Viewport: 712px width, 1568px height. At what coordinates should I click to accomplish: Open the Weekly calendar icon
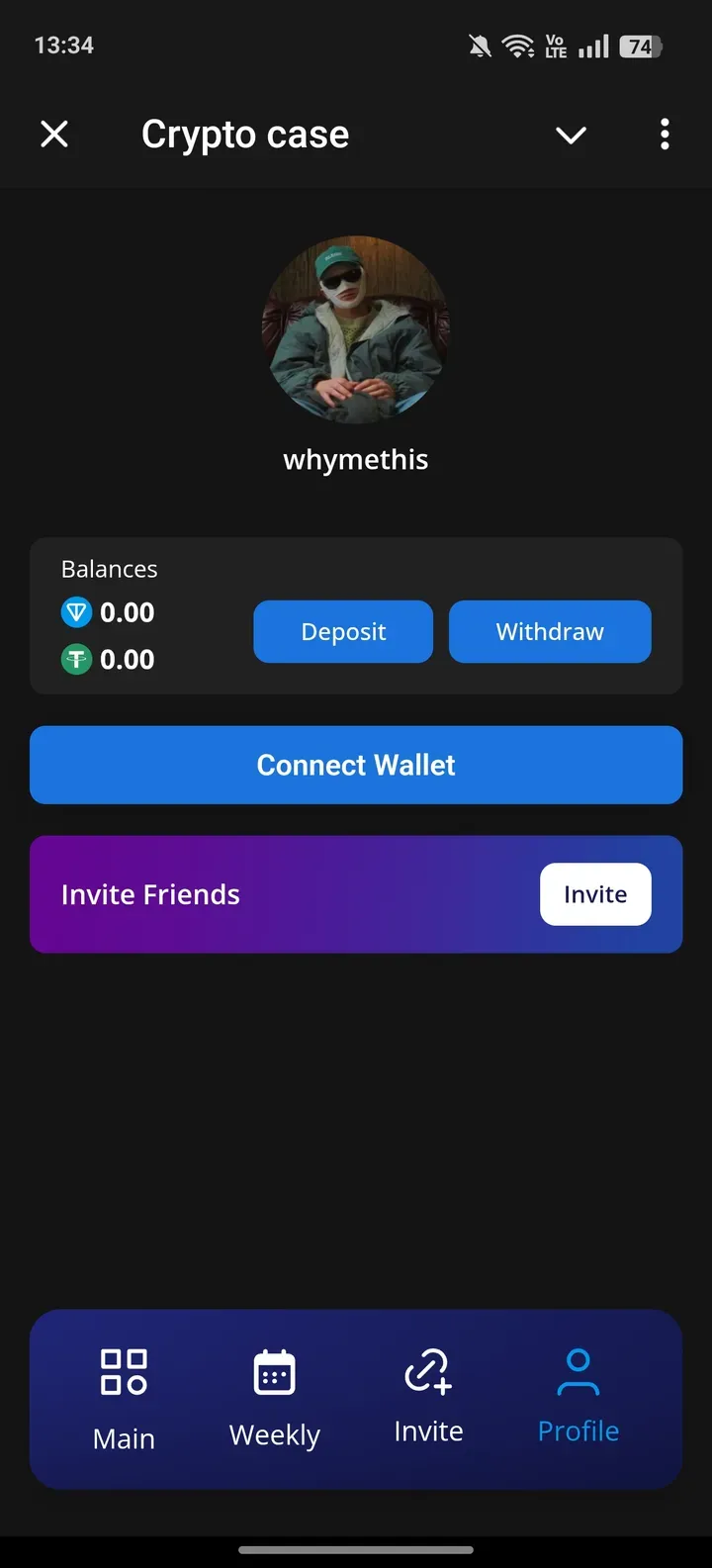click(274, 1371)
